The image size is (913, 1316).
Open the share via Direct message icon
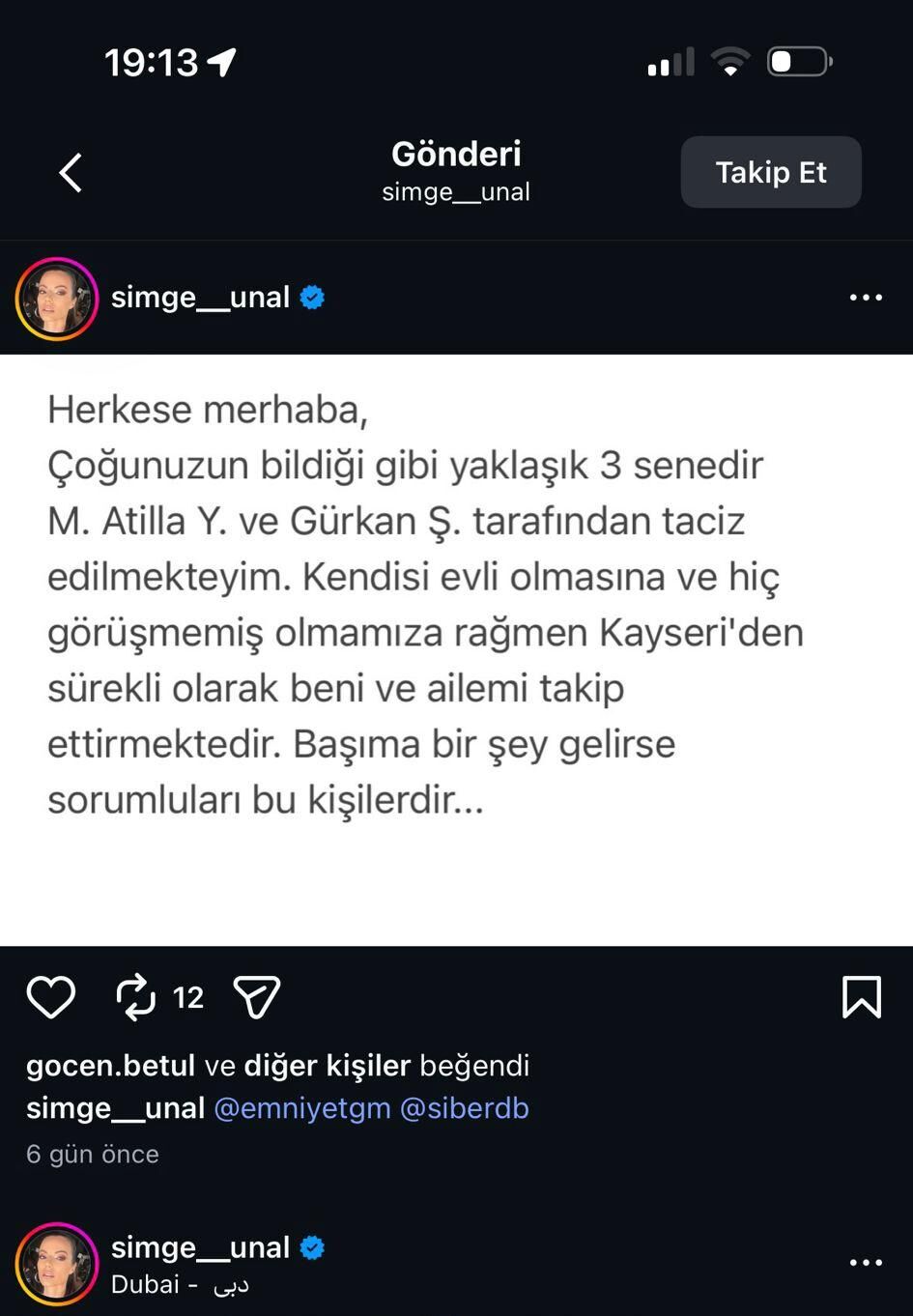(256, 996)
